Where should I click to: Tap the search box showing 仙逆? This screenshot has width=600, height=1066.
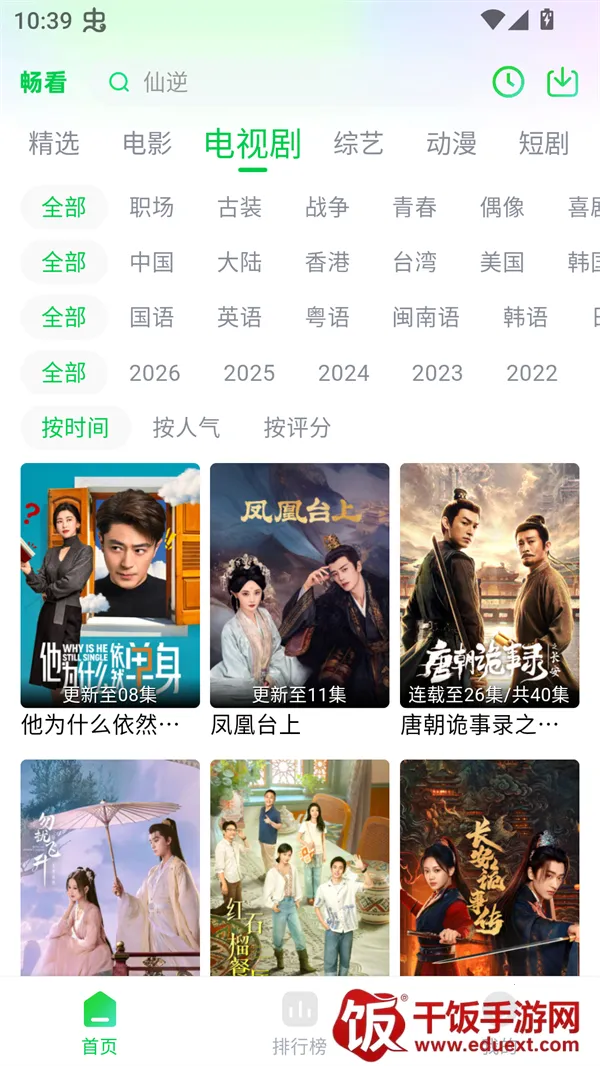(290, 82)
